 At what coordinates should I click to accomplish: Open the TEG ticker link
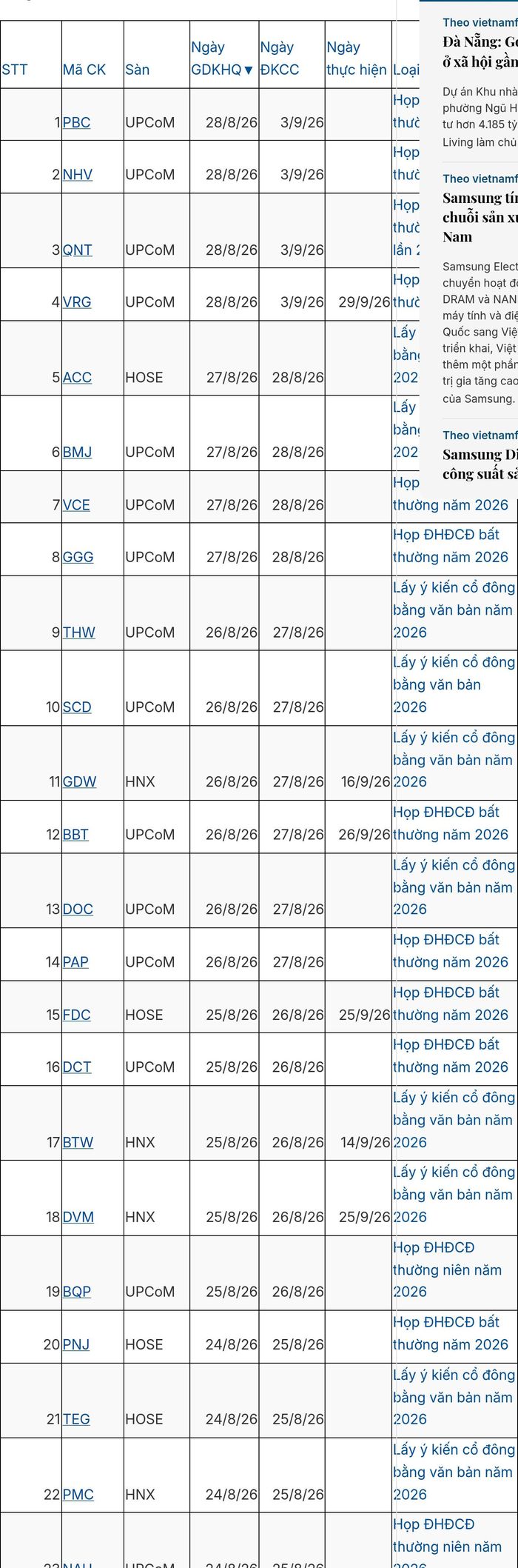[x=76, y=1419]
